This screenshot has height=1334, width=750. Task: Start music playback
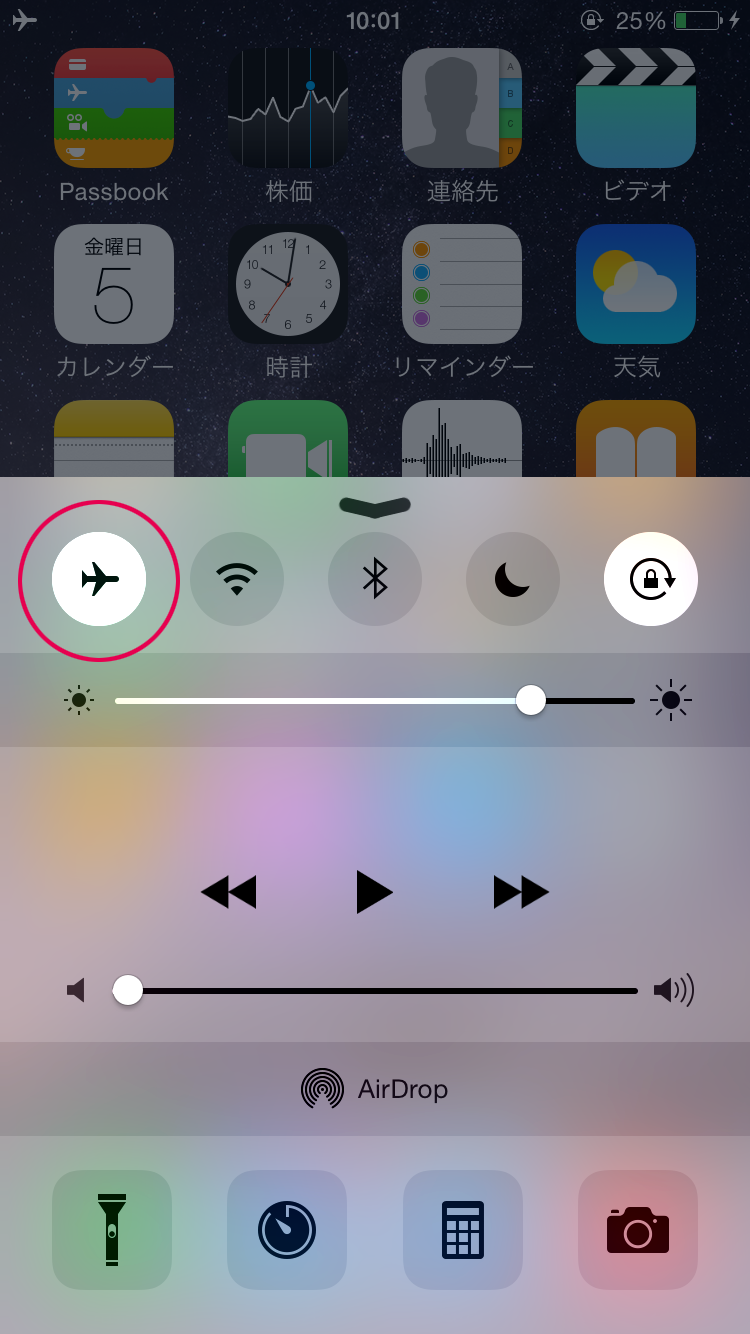click(x=374, y=891)
